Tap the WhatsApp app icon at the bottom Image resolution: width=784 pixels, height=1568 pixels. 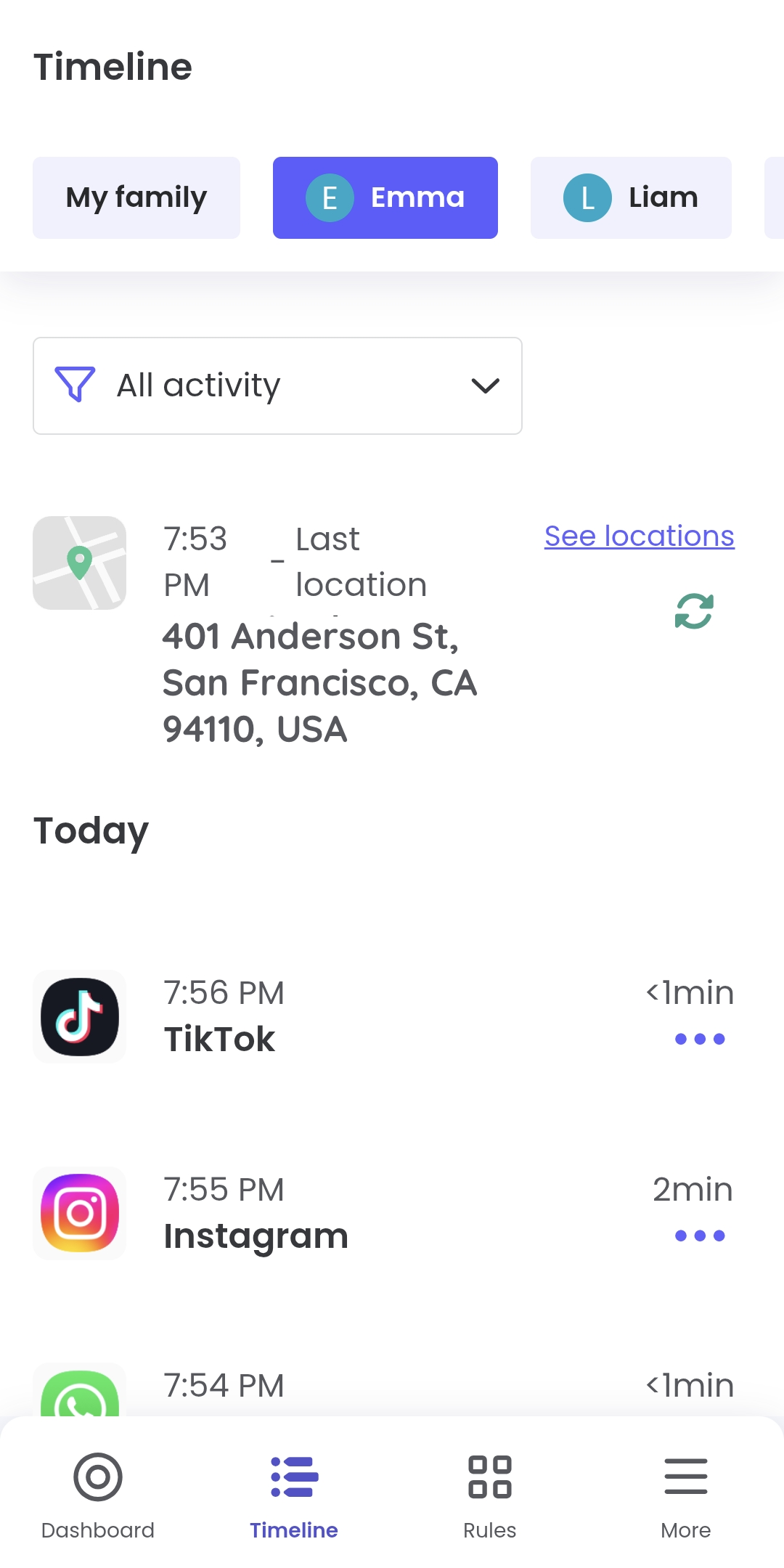pyautogui.click(x=78, y=1401)
